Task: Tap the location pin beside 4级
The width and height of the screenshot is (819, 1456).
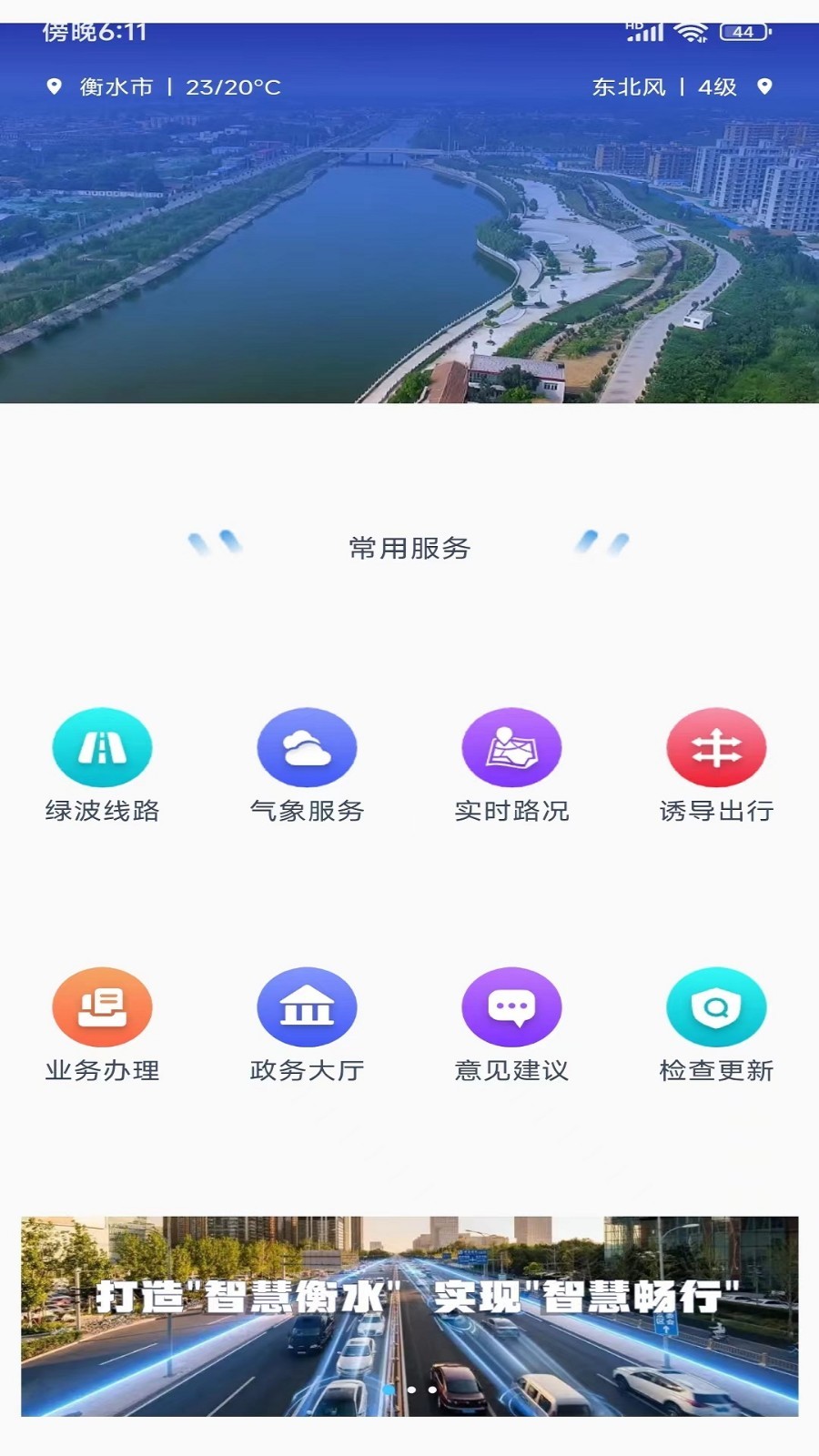Action: pyautogui.click(x=764, y=86)
